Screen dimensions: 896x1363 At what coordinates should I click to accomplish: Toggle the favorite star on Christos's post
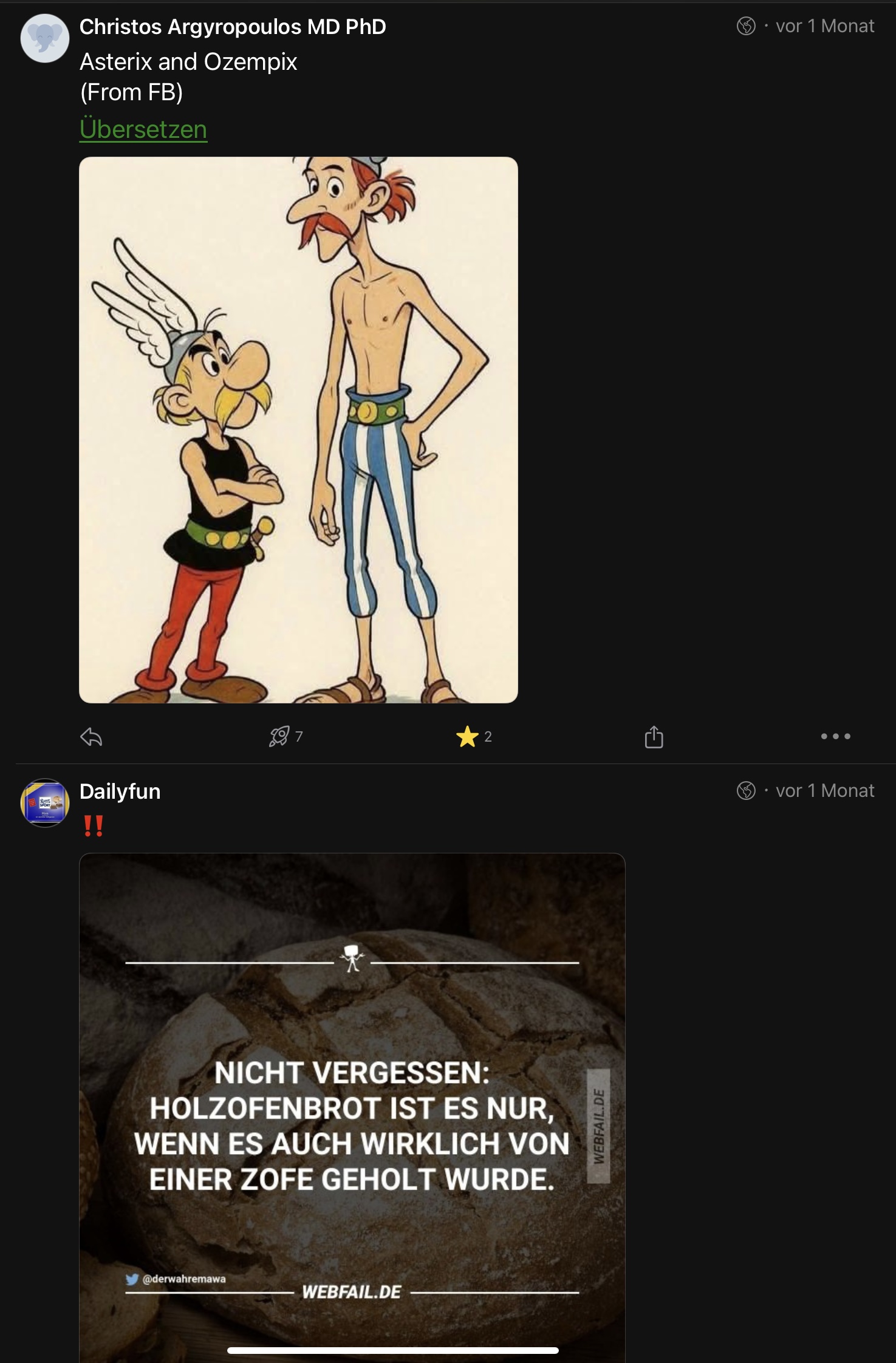(467, 737)
